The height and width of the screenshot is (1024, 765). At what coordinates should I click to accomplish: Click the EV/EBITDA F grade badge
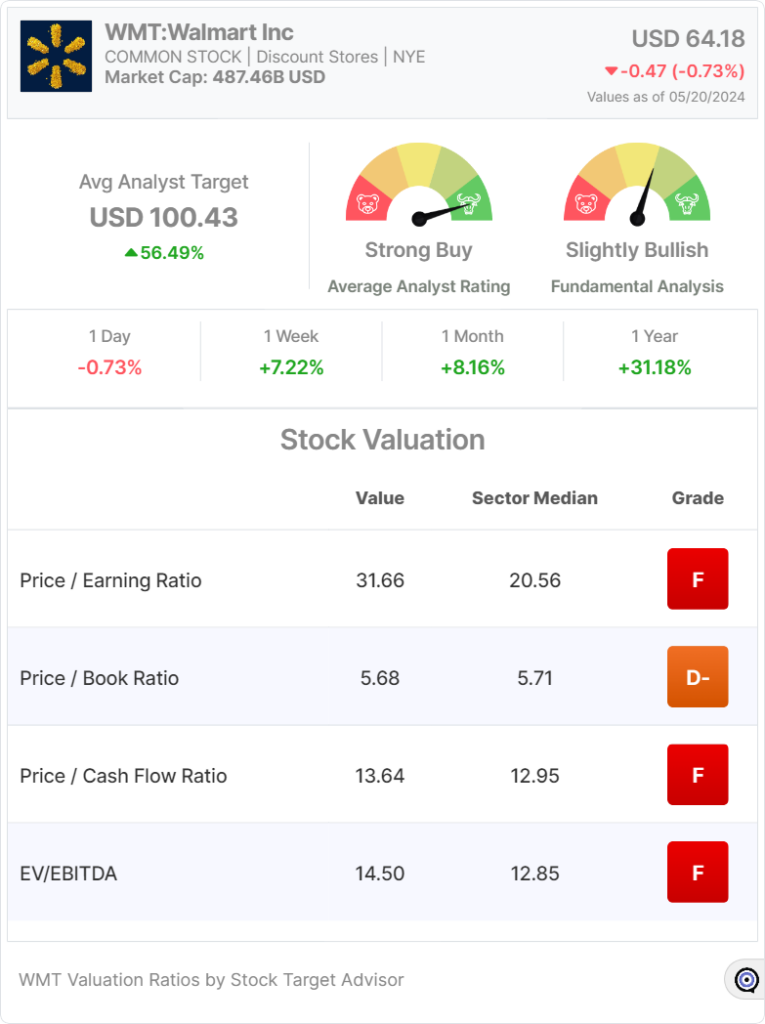(x=697, y=872)
